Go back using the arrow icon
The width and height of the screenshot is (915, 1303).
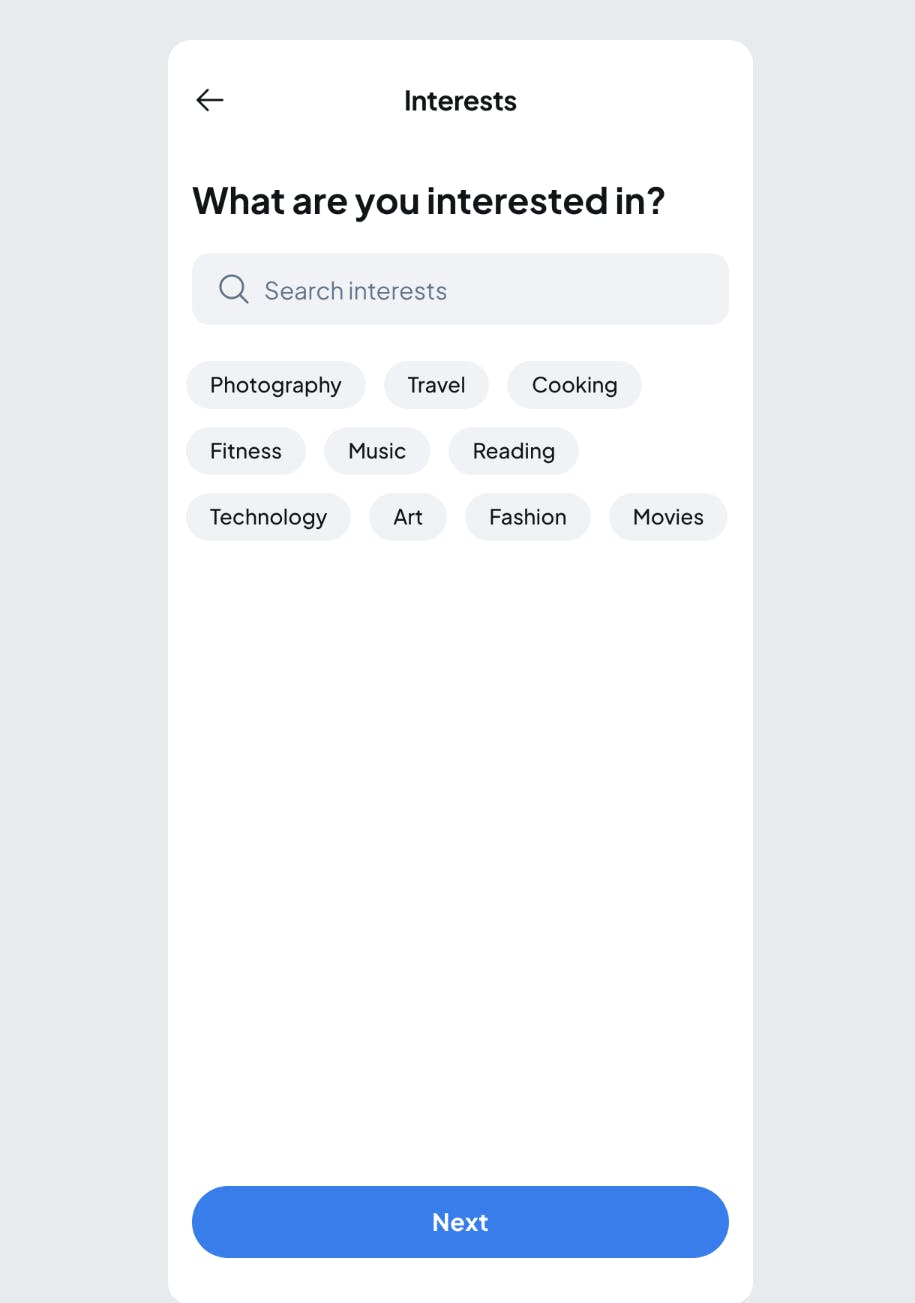click(210, 100)
